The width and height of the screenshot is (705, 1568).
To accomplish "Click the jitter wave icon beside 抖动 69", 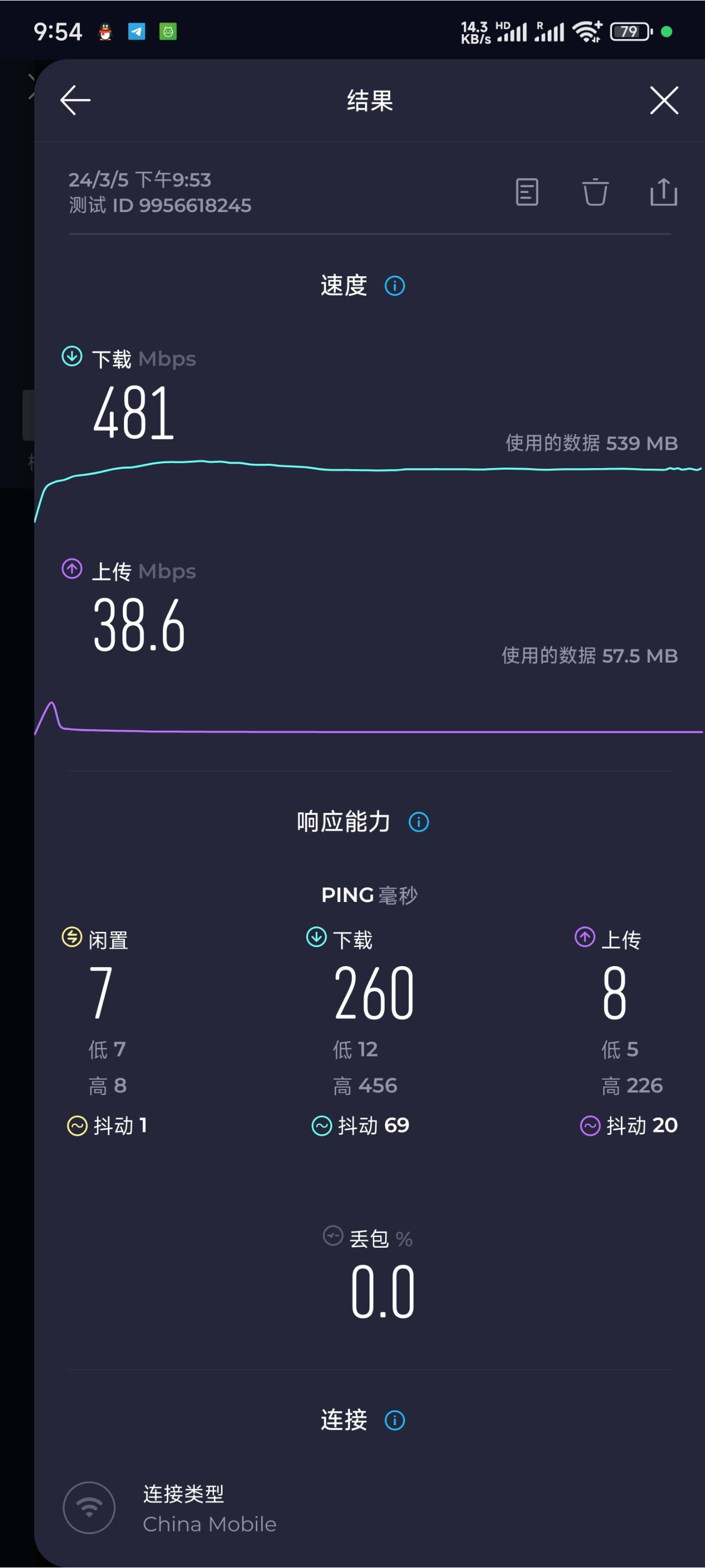I will (x=321, y=1126).
